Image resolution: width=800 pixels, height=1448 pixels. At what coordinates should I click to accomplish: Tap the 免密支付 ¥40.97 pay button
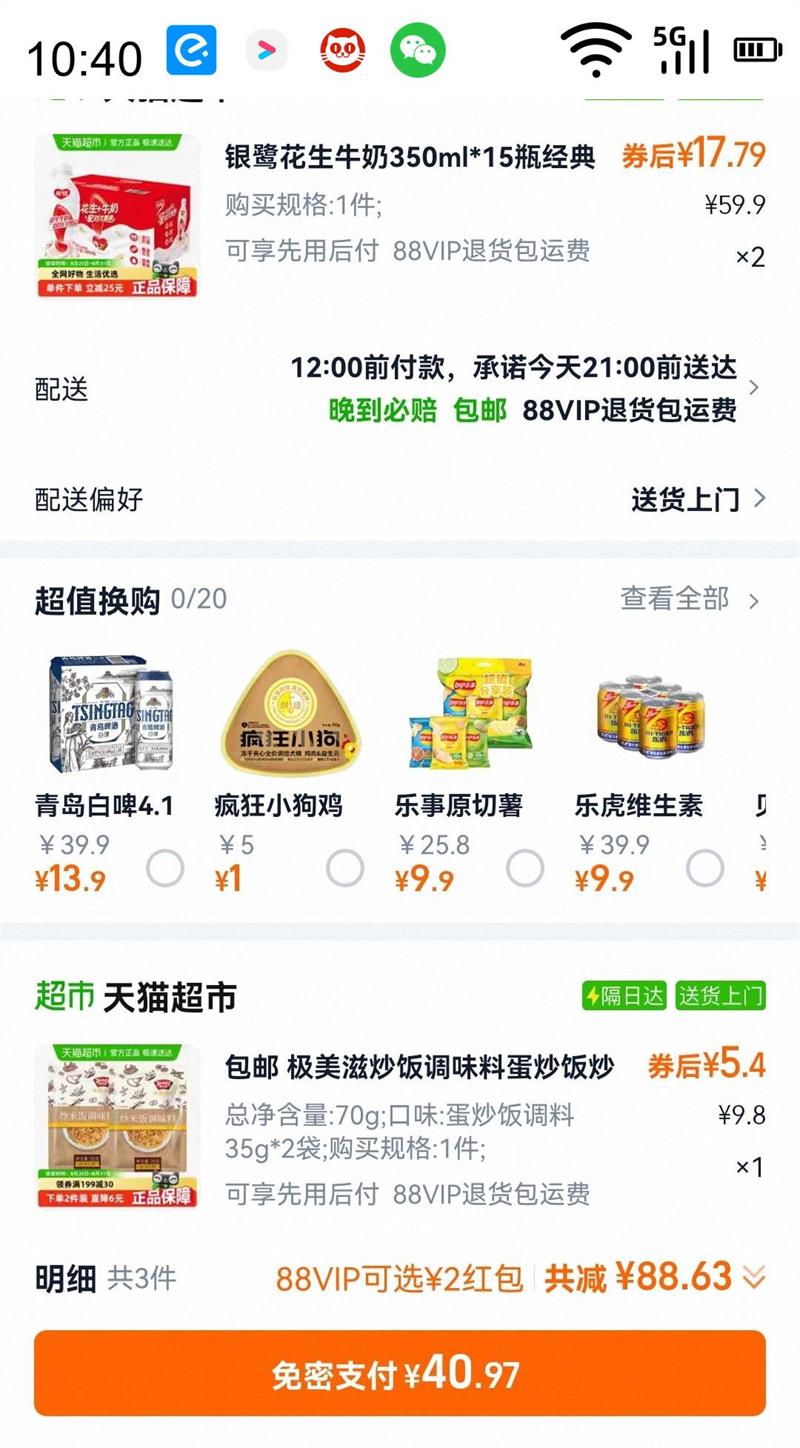coord(400,1374)
